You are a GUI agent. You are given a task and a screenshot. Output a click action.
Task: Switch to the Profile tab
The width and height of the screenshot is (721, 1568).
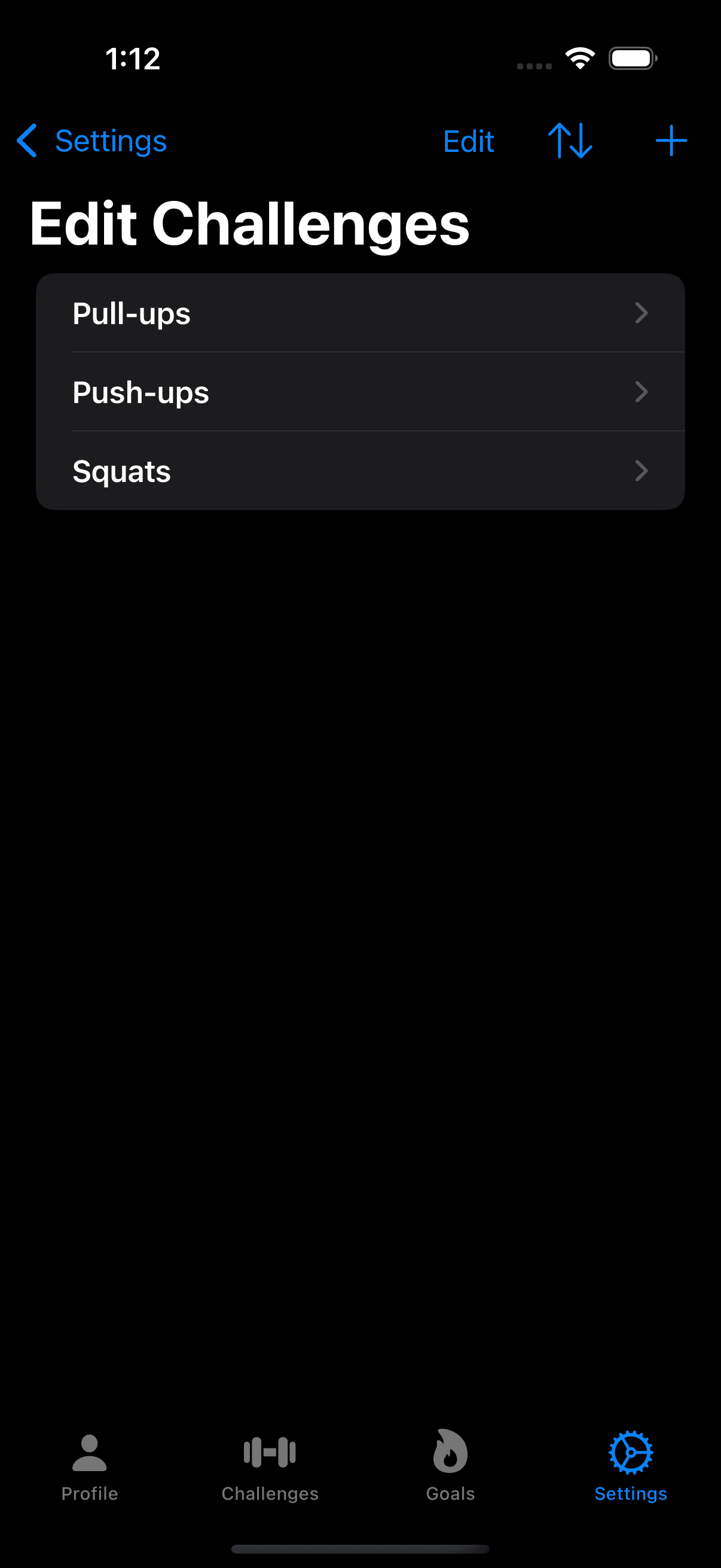point(90,1466)
